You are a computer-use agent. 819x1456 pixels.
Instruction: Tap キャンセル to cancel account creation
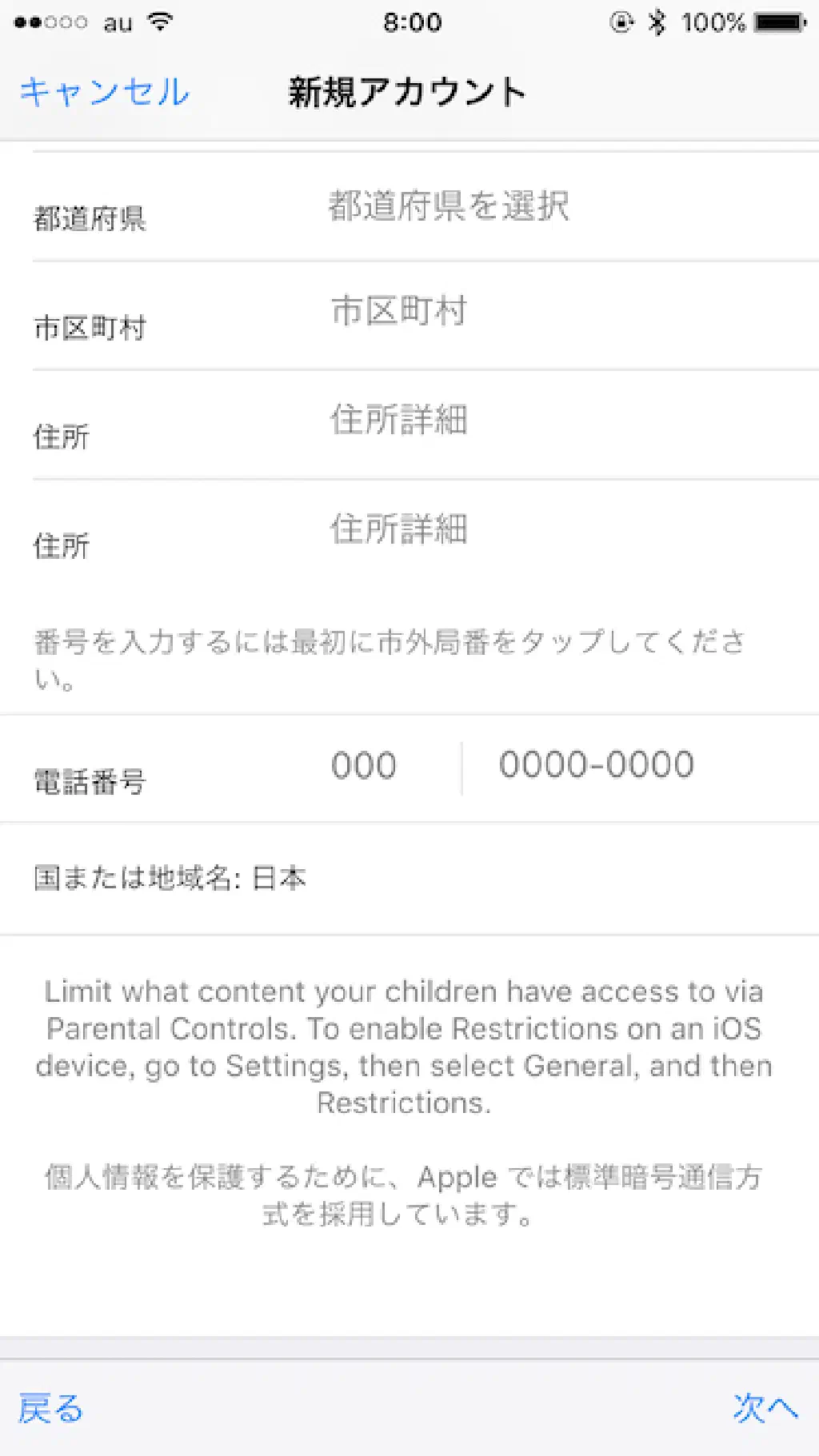point(104,92)
